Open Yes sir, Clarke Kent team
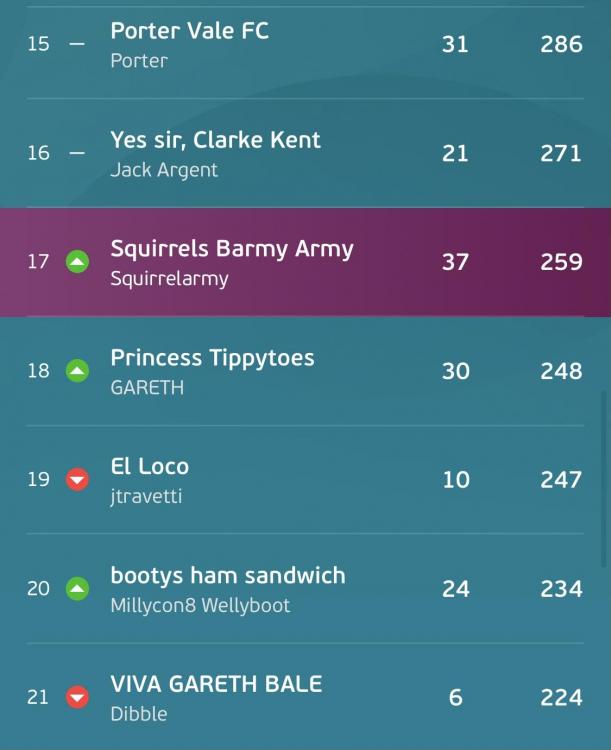 tap(305, 154)
